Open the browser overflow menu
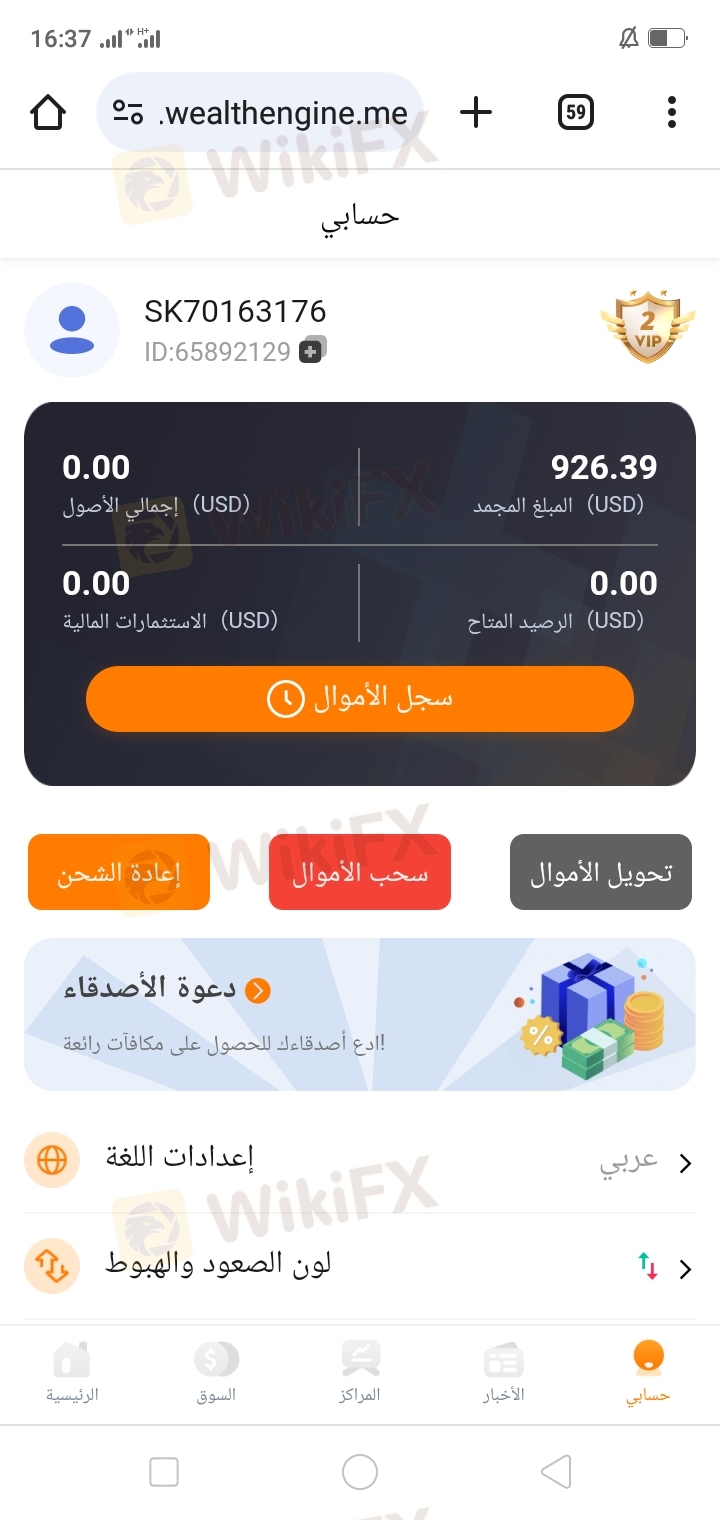This screenshot has height=1520, width=720. tap(671, 112)
